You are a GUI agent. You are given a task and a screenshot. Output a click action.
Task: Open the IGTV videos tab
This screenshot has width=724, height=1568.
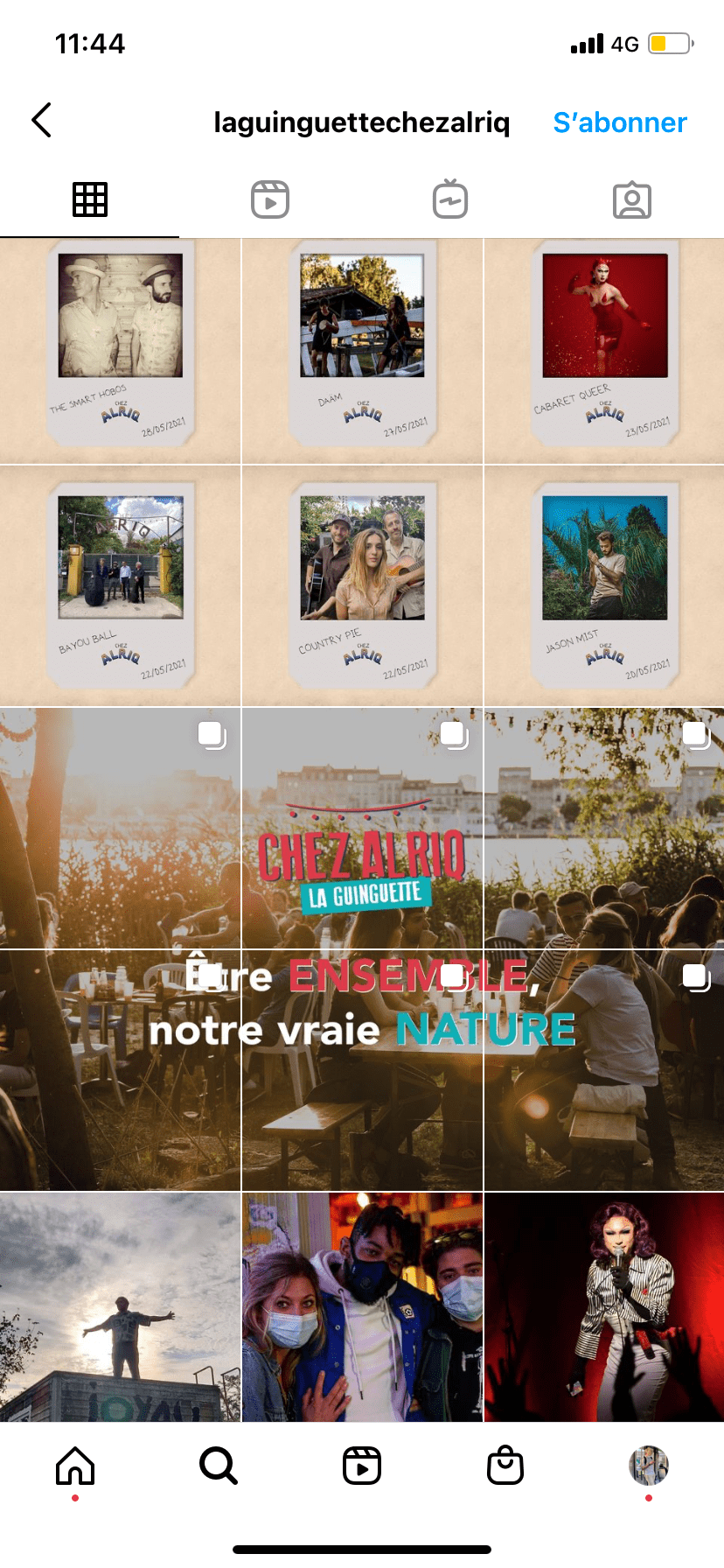(450, 199)
